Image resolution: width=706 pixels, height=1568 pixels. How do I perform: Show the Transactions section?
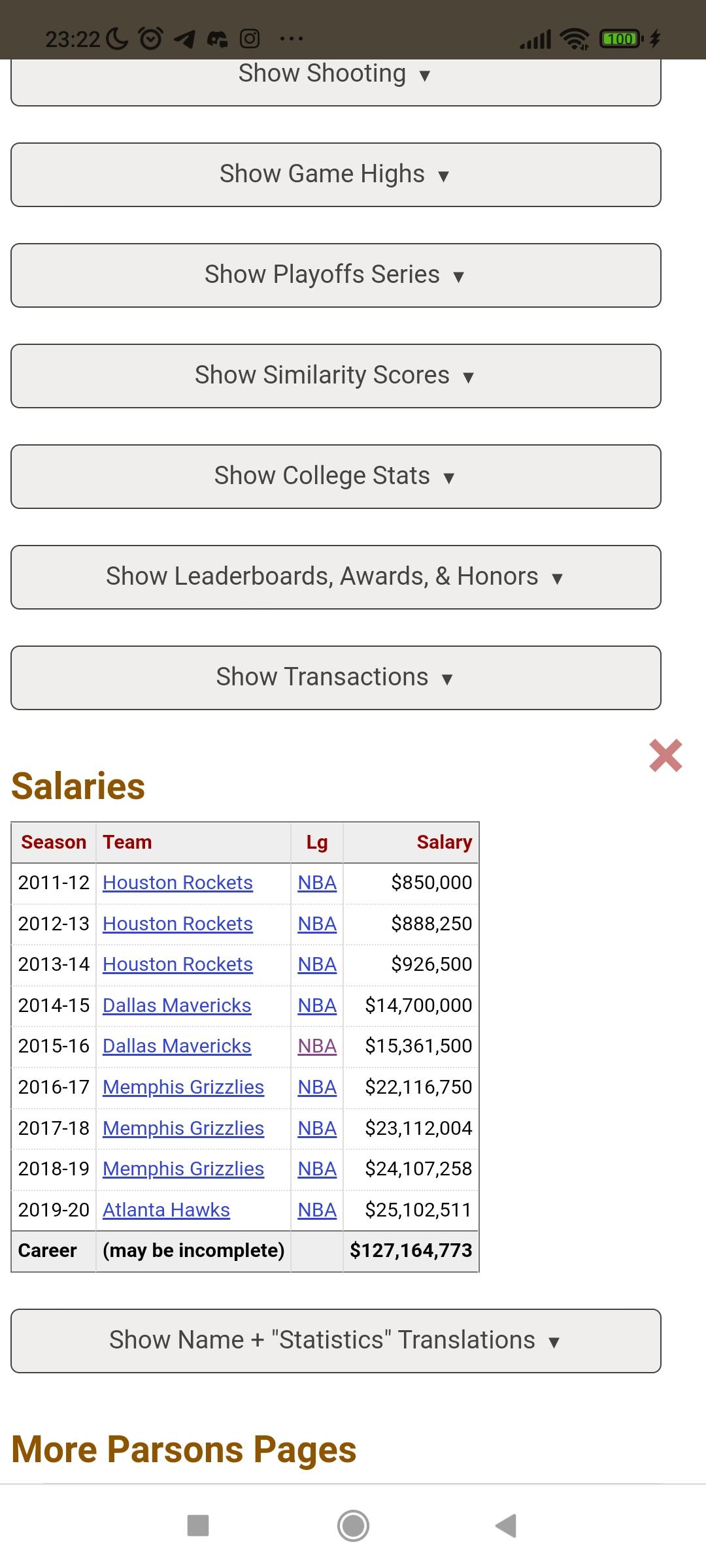click(335, 678)
